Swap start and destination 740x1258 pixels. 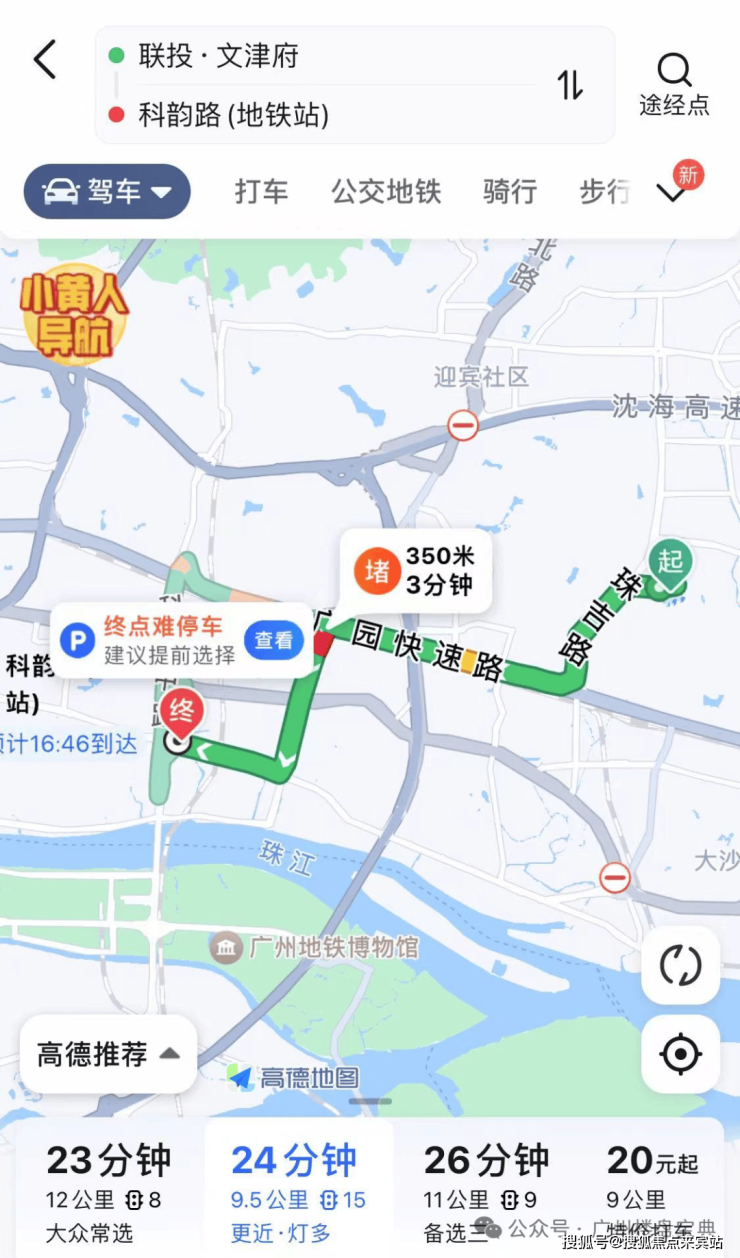pyautogui.click(x=570, y=85)
